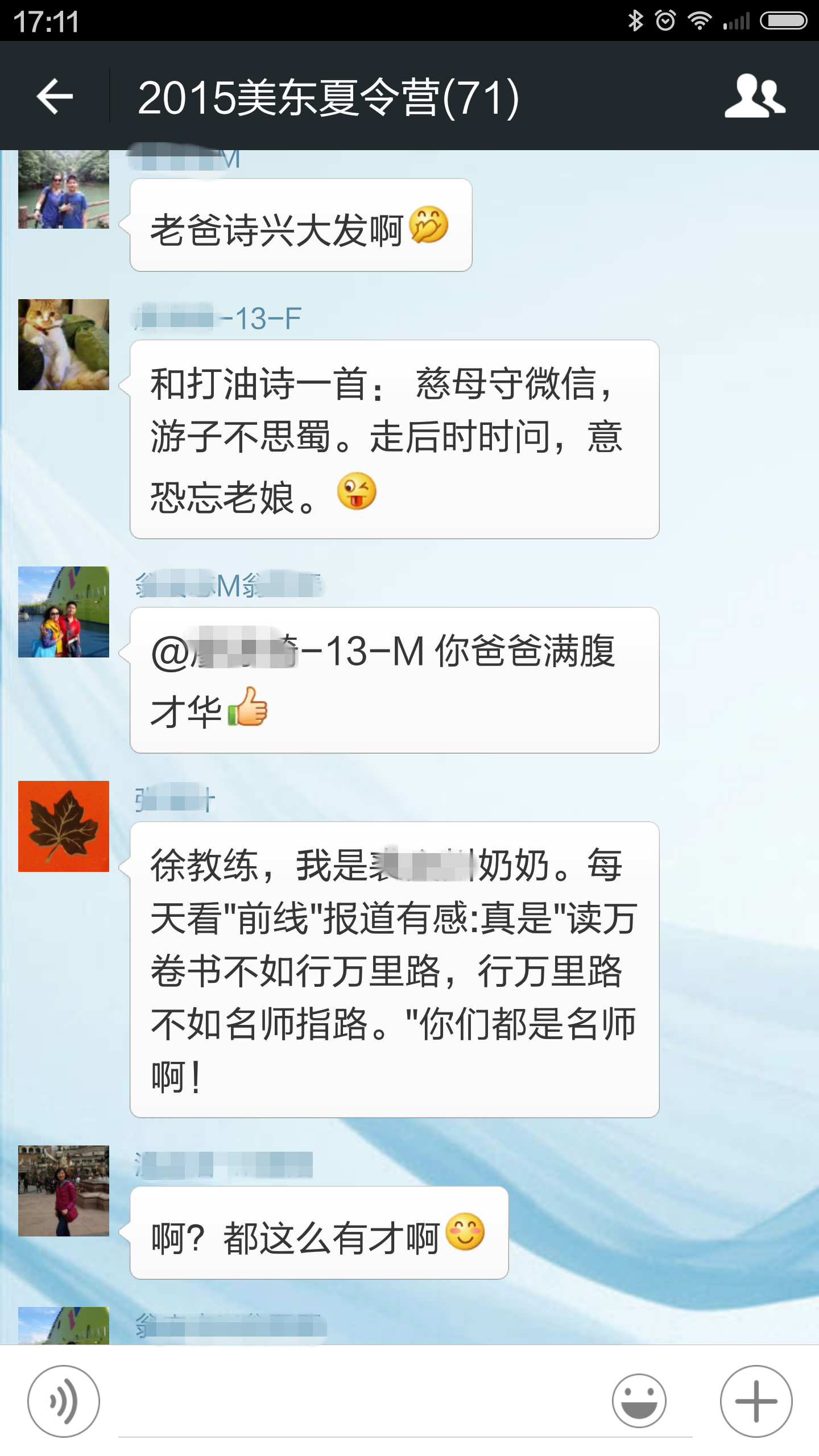The image size is (819, 1456).
Task: Open avatar beside 你爸爸满腹才华 message
Action: pos(64,612)
